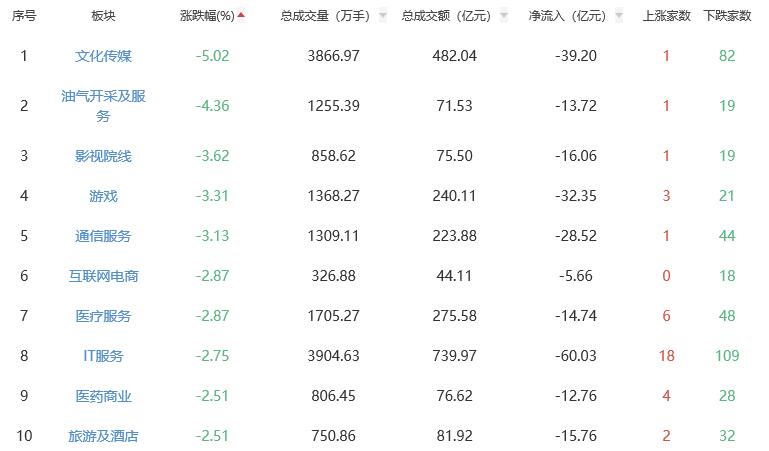The image size is (769, 451).
Task: Open the 游戏 sector
Action: pos(103,196)
